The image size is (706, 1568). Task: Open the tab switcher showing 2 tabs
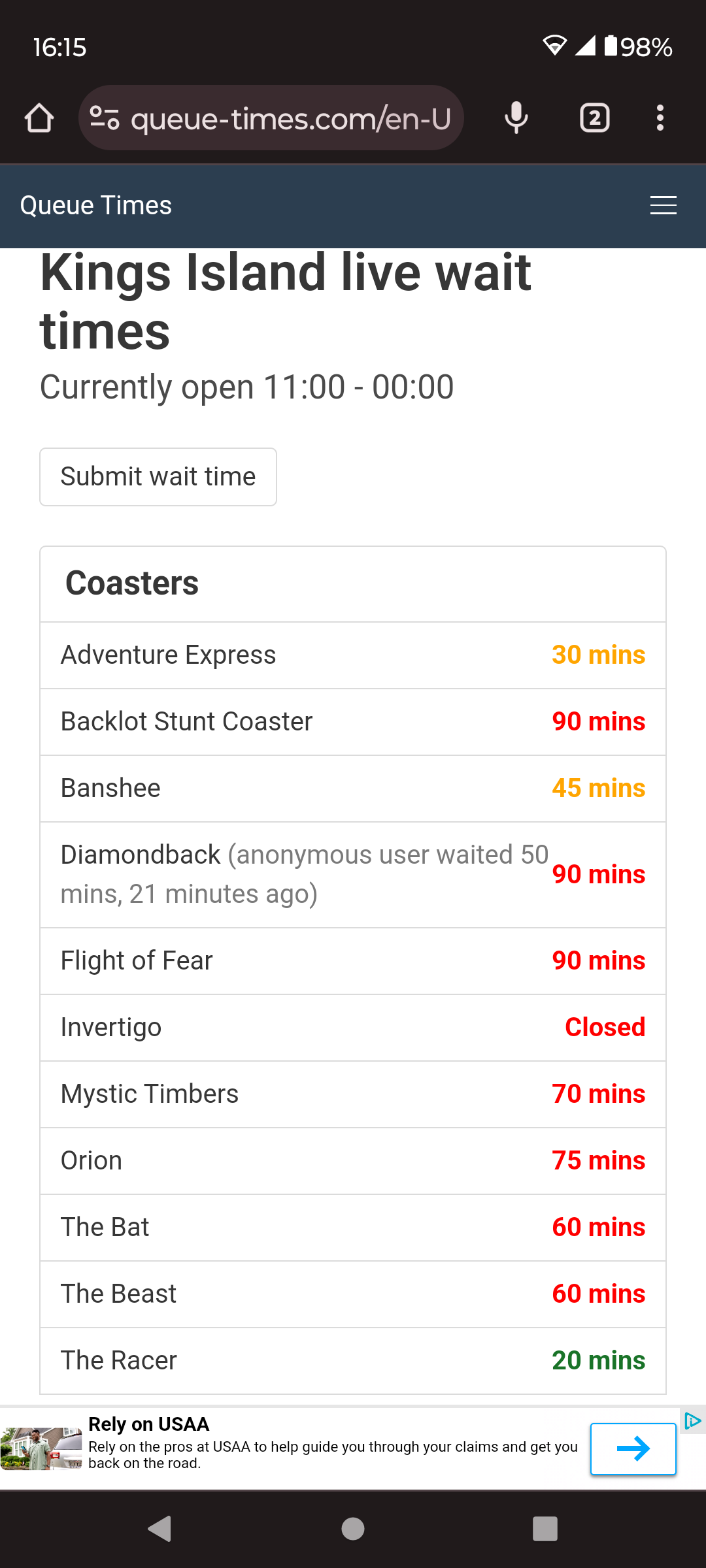(x=594, y=118)
